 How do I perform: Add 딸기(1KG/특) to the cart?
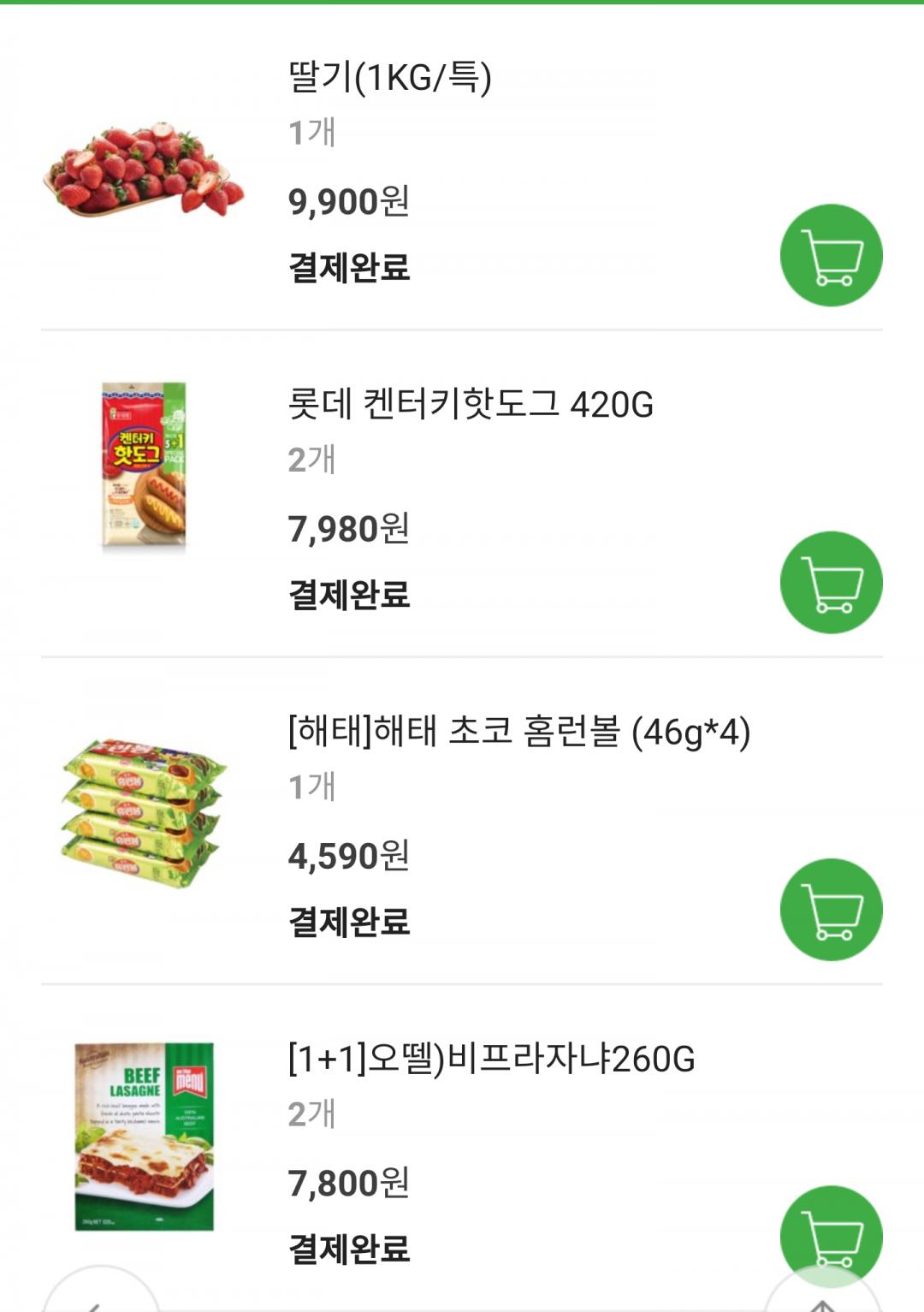pyautogui.click(x=831, y=255)
